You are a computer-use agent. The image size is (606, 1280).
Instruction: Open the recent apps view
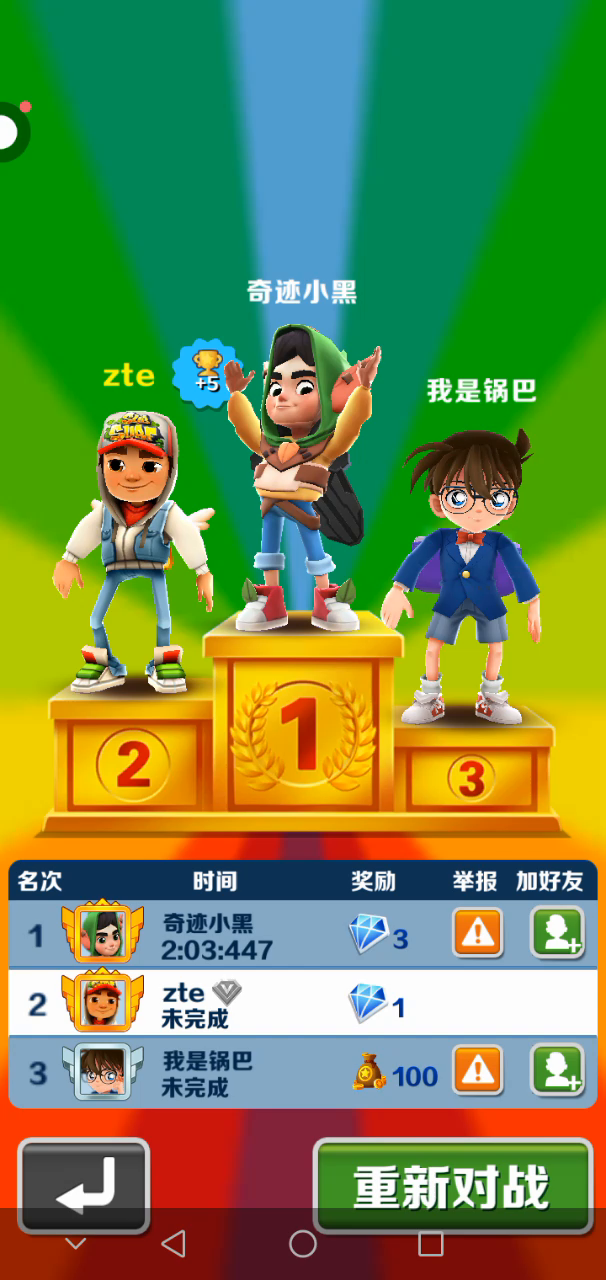430,1244
